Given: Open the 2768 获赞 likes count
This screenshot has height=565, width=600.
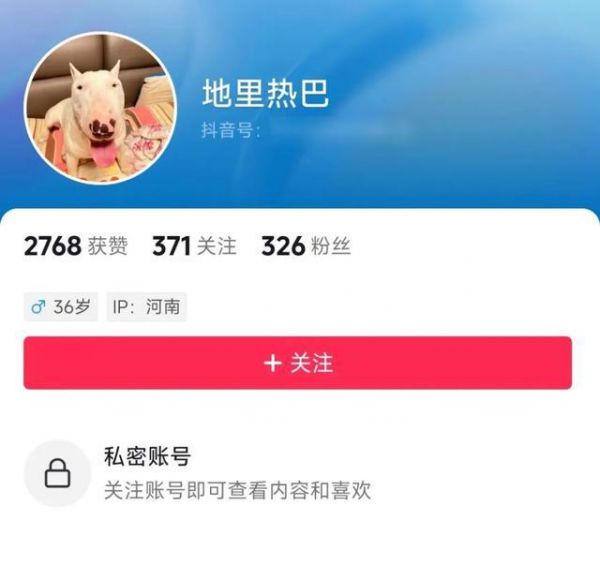Looking at the screenshot, I should (75, 246).
